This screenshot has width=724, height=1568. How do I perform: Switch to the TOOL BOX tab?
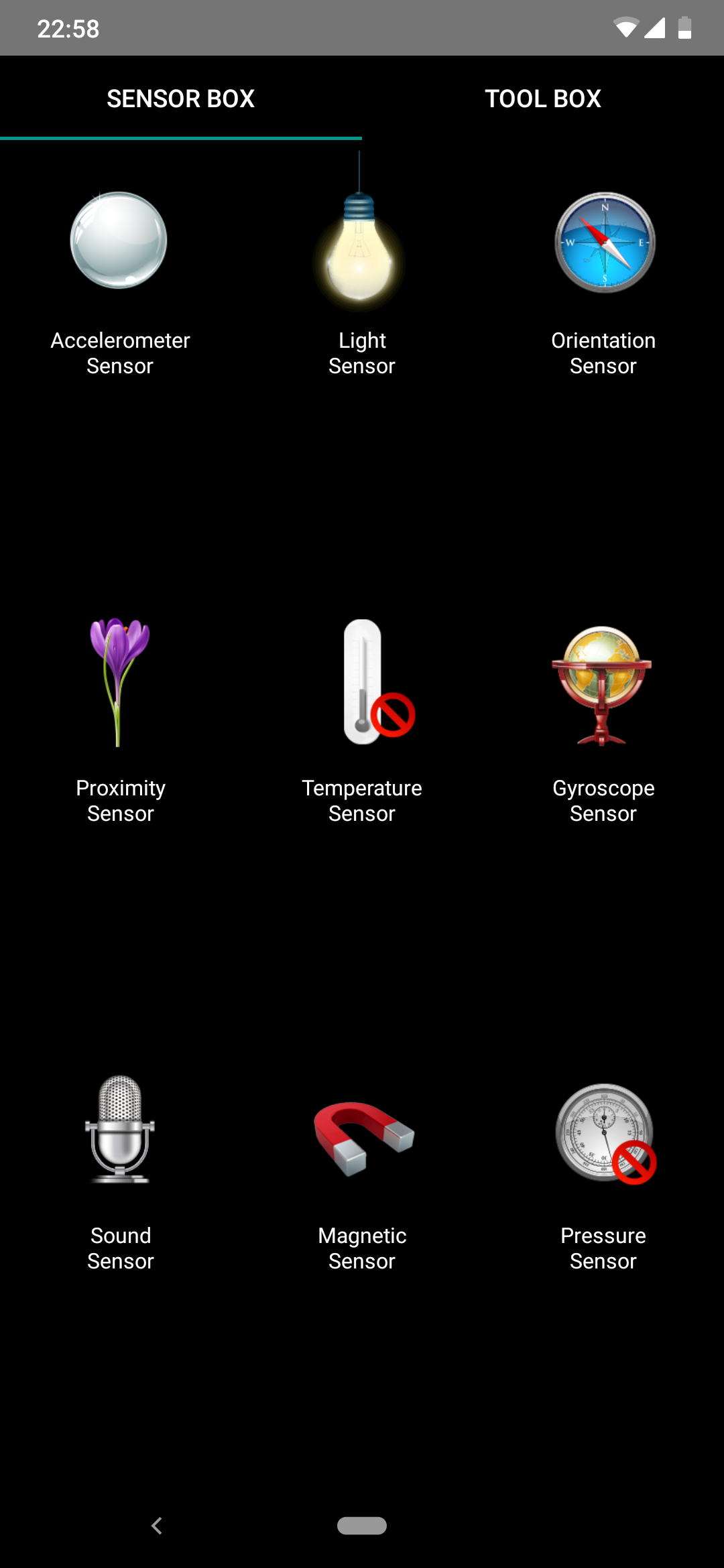click(543, 99)
